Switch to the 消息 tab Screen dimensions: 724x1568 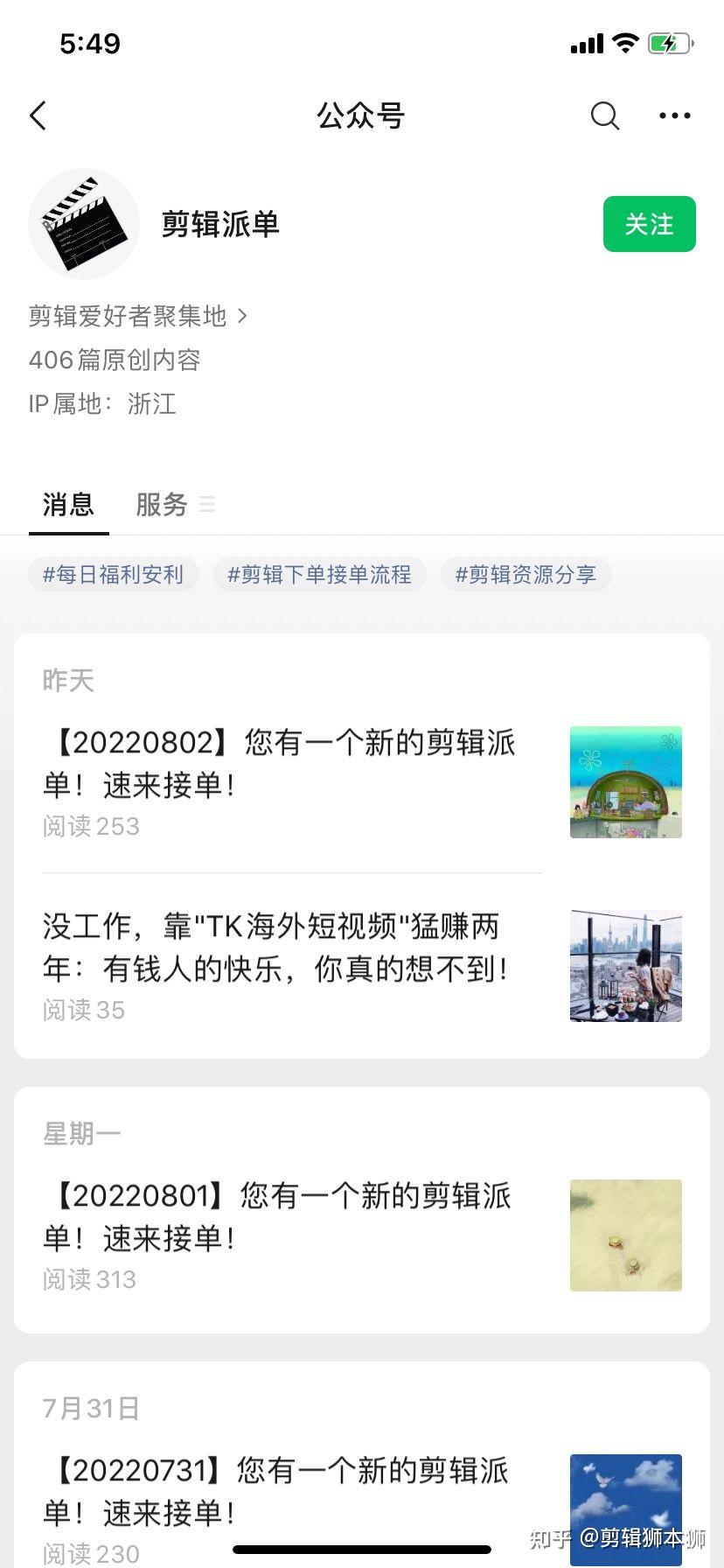point(68,504)
